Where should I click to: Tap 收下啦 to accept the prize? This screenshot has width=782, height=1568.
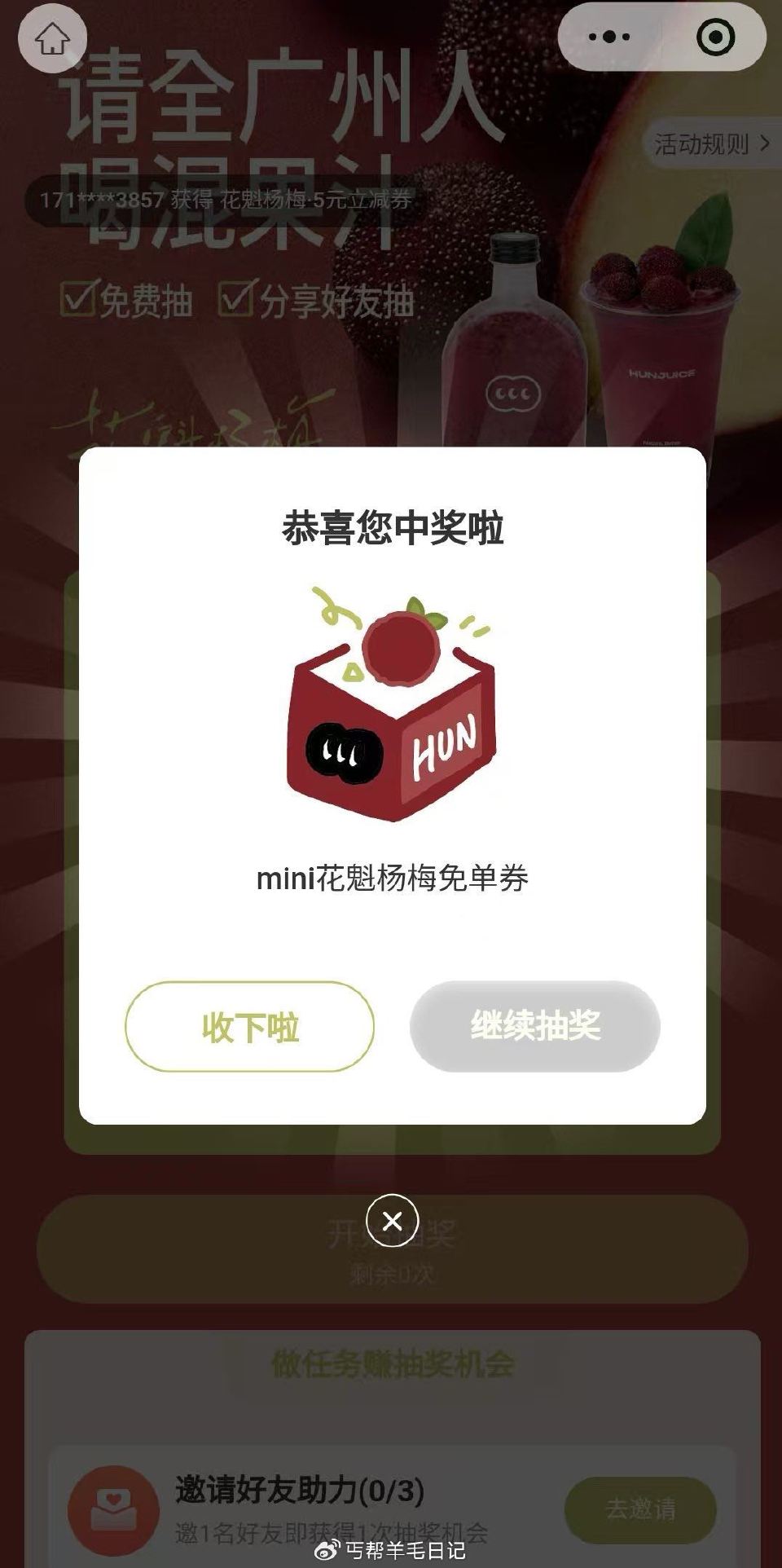(x=248, y=1028)
